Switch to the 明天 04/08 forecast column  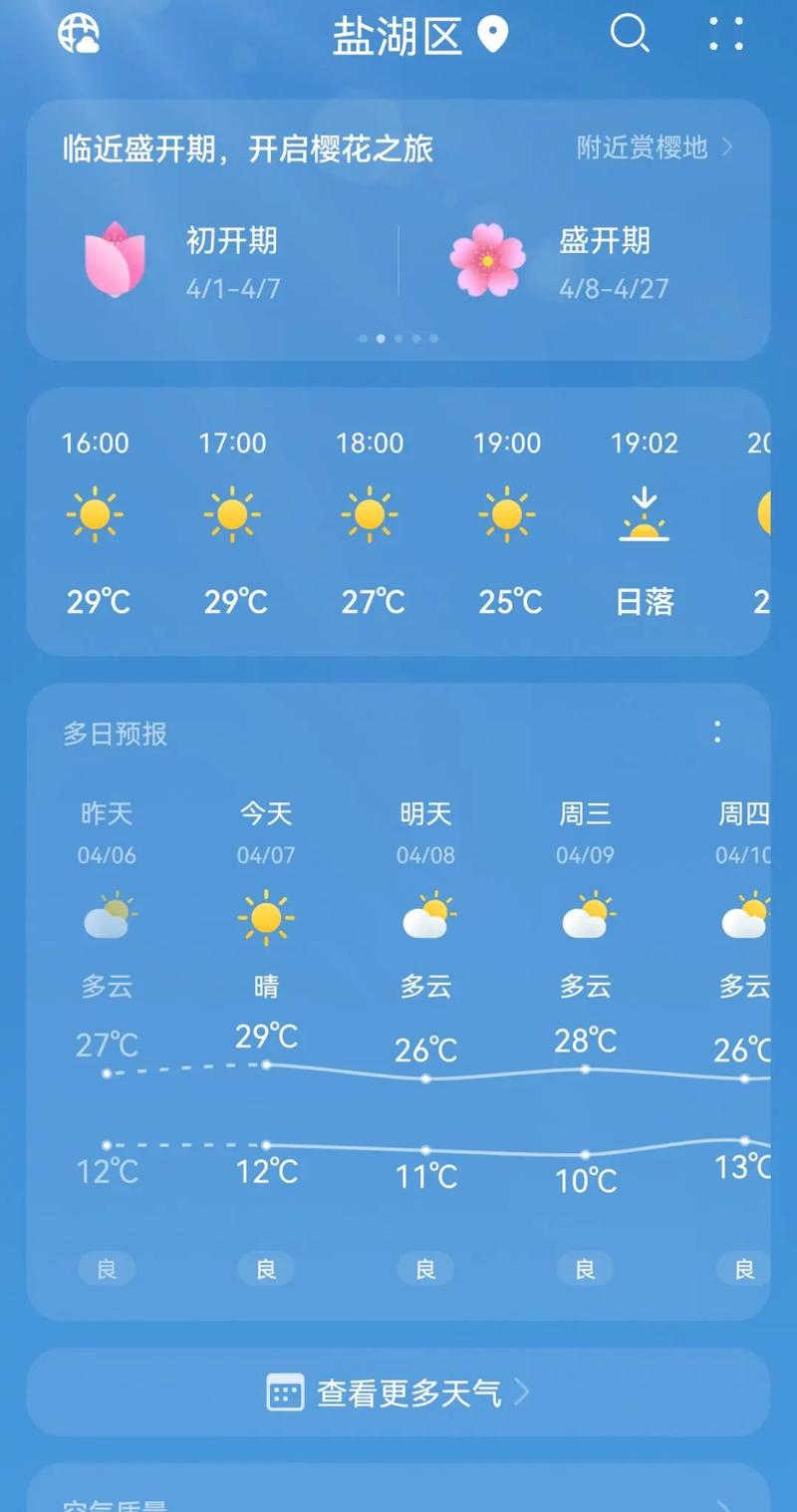pyautogui.click(x=426, y=832)
